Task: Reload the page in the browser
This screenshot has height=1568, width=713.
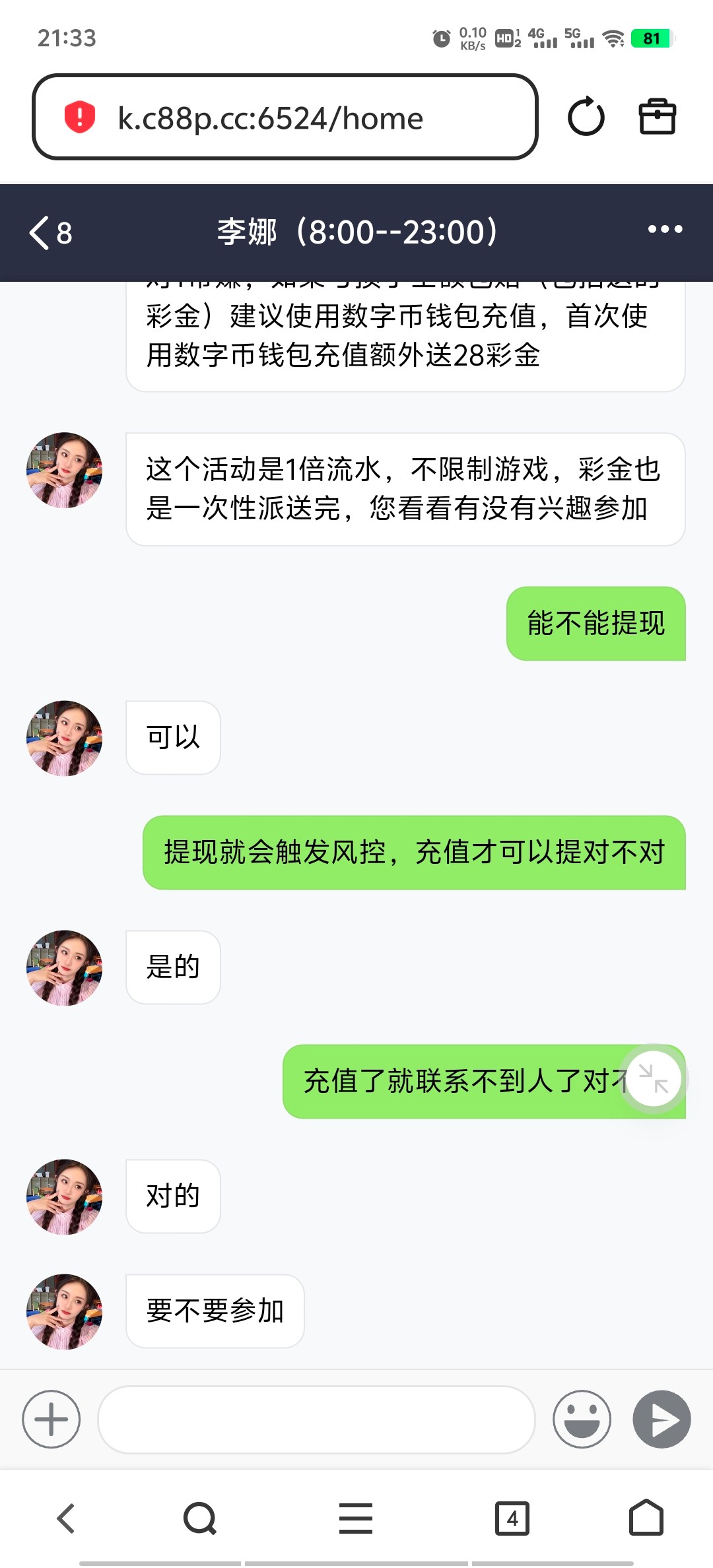Action: click(586, 117)
